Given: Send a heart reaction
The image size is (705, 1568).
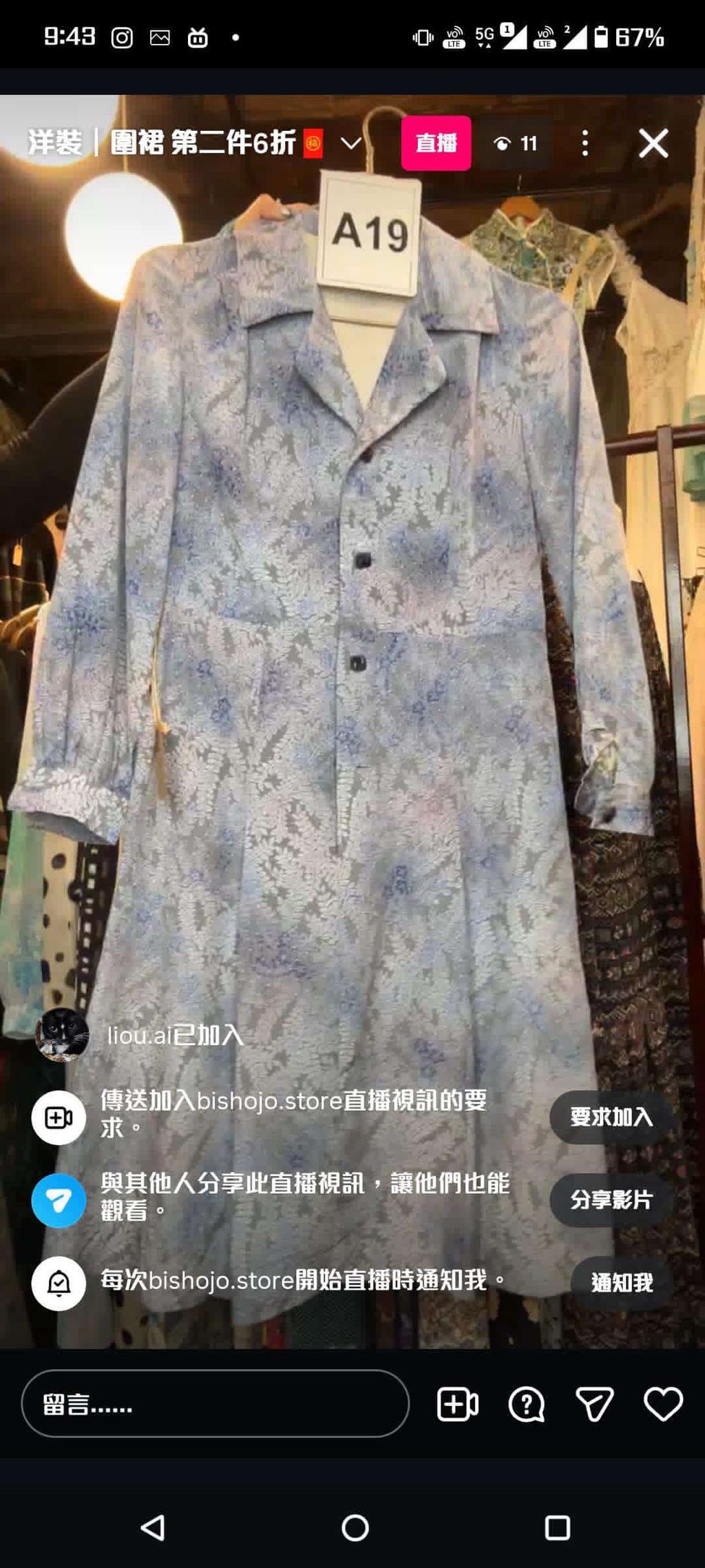Looking at the screenshot, I should coord(663,1404).
